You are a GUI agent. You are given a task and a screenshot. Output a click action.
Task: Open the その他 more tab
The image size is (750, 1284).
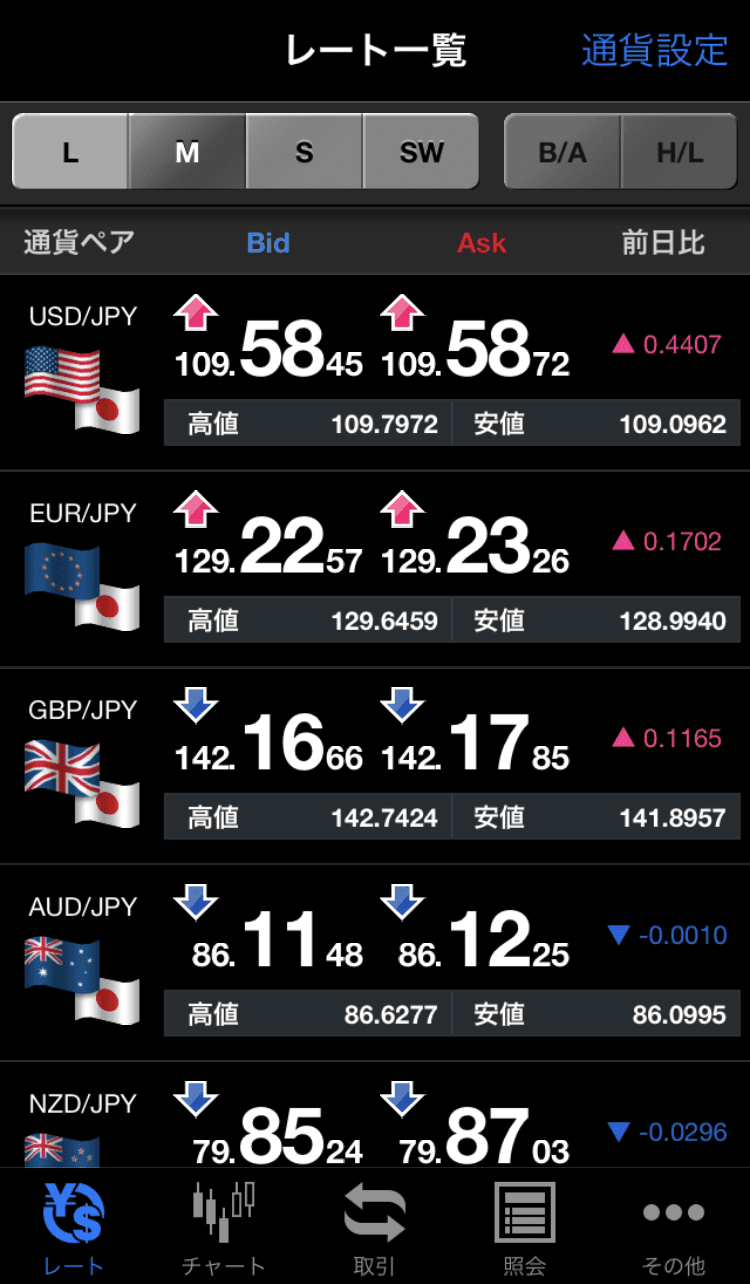[x=674, y=1227]
